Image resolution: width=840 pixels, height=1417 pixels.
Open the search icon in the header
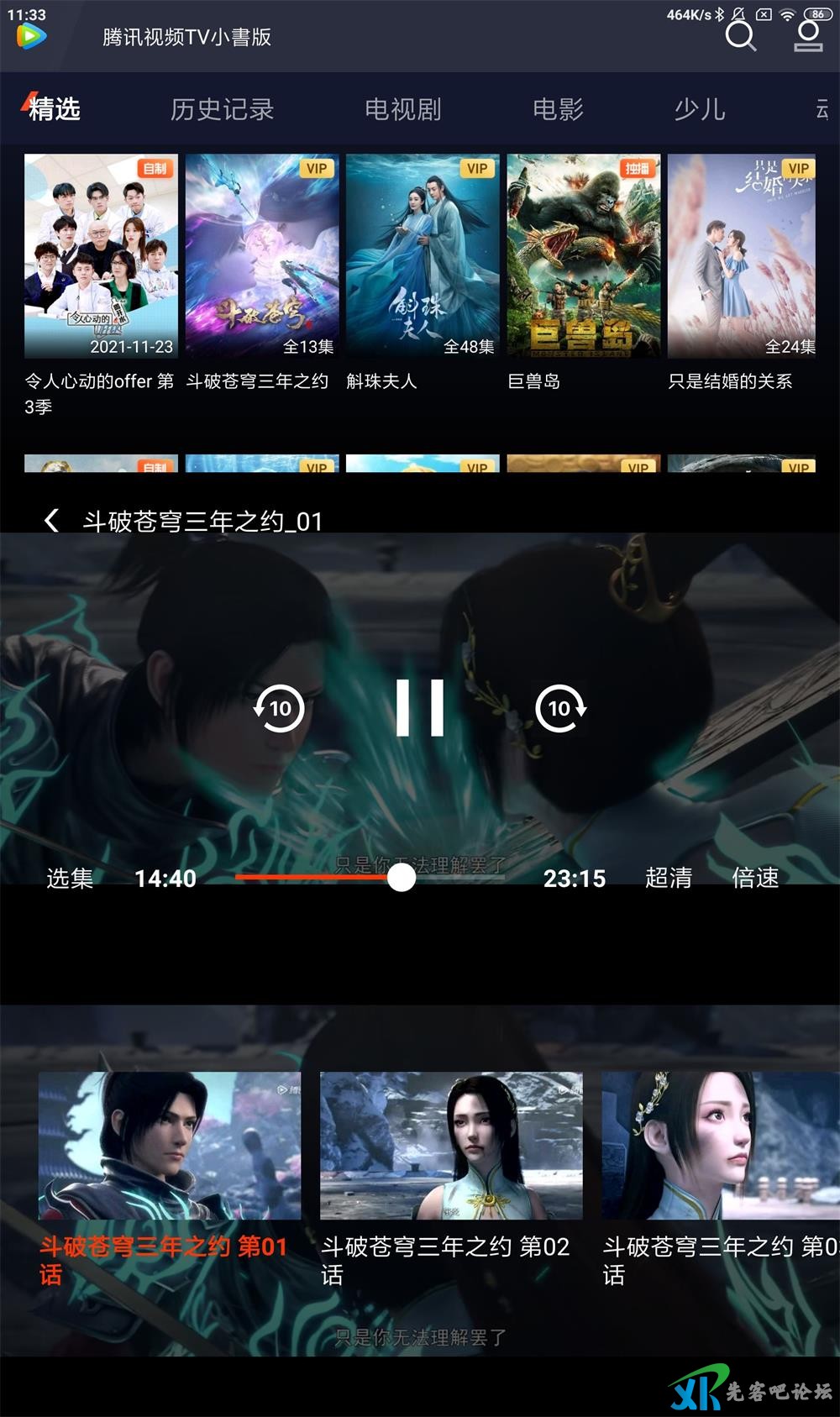(740, 36)
